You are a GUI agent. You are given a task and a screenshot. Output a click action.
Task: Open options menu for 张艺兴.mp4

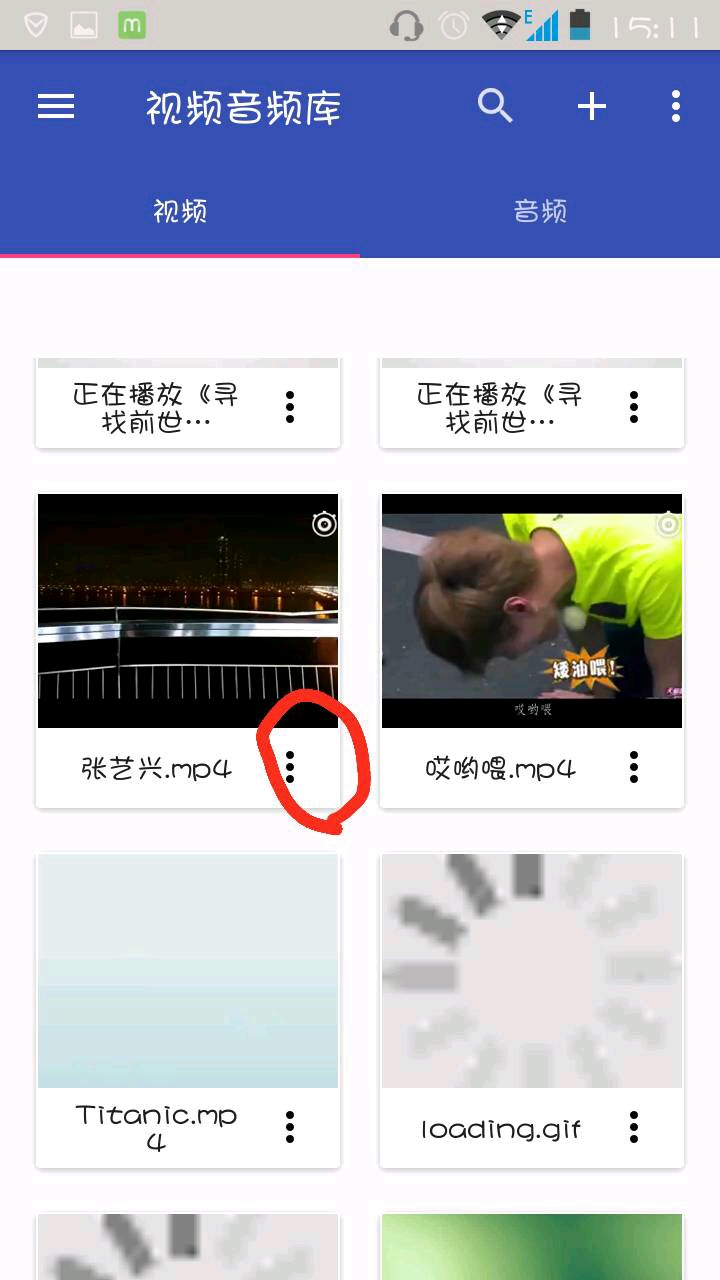(290, 767)
